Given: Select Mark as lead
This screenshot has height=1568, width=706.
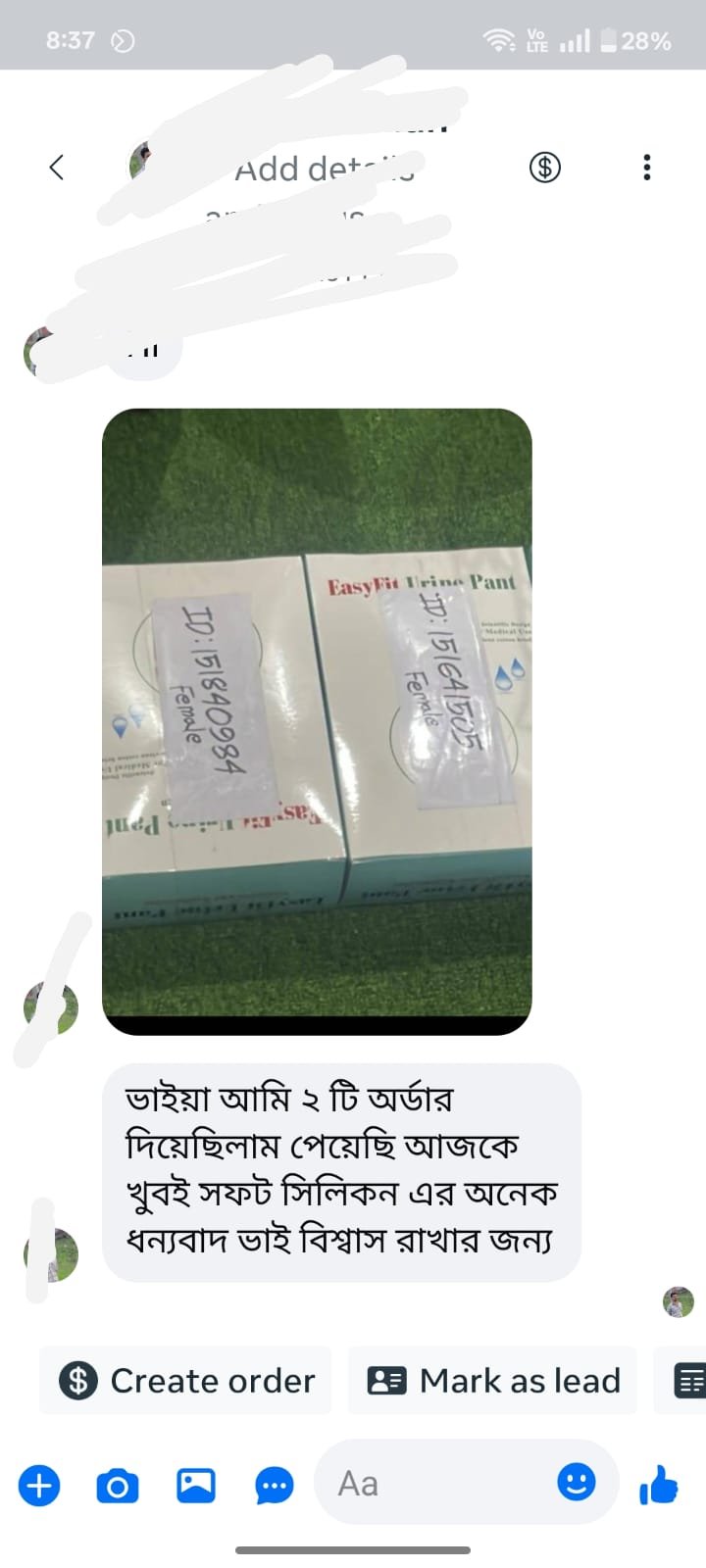Looking at the screenshot, I should coord(493,1381).
